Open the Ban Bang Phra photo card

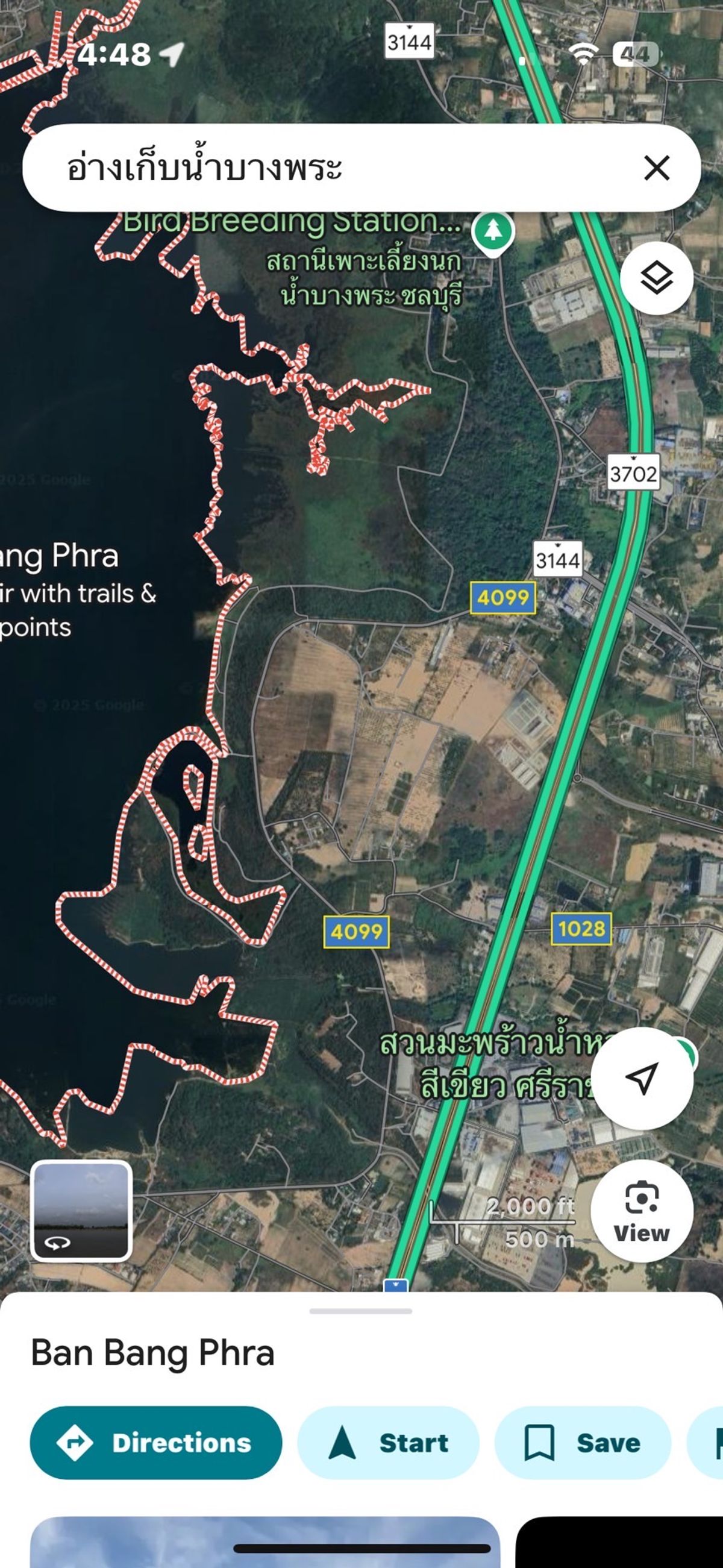click(x=264, y=1542)
